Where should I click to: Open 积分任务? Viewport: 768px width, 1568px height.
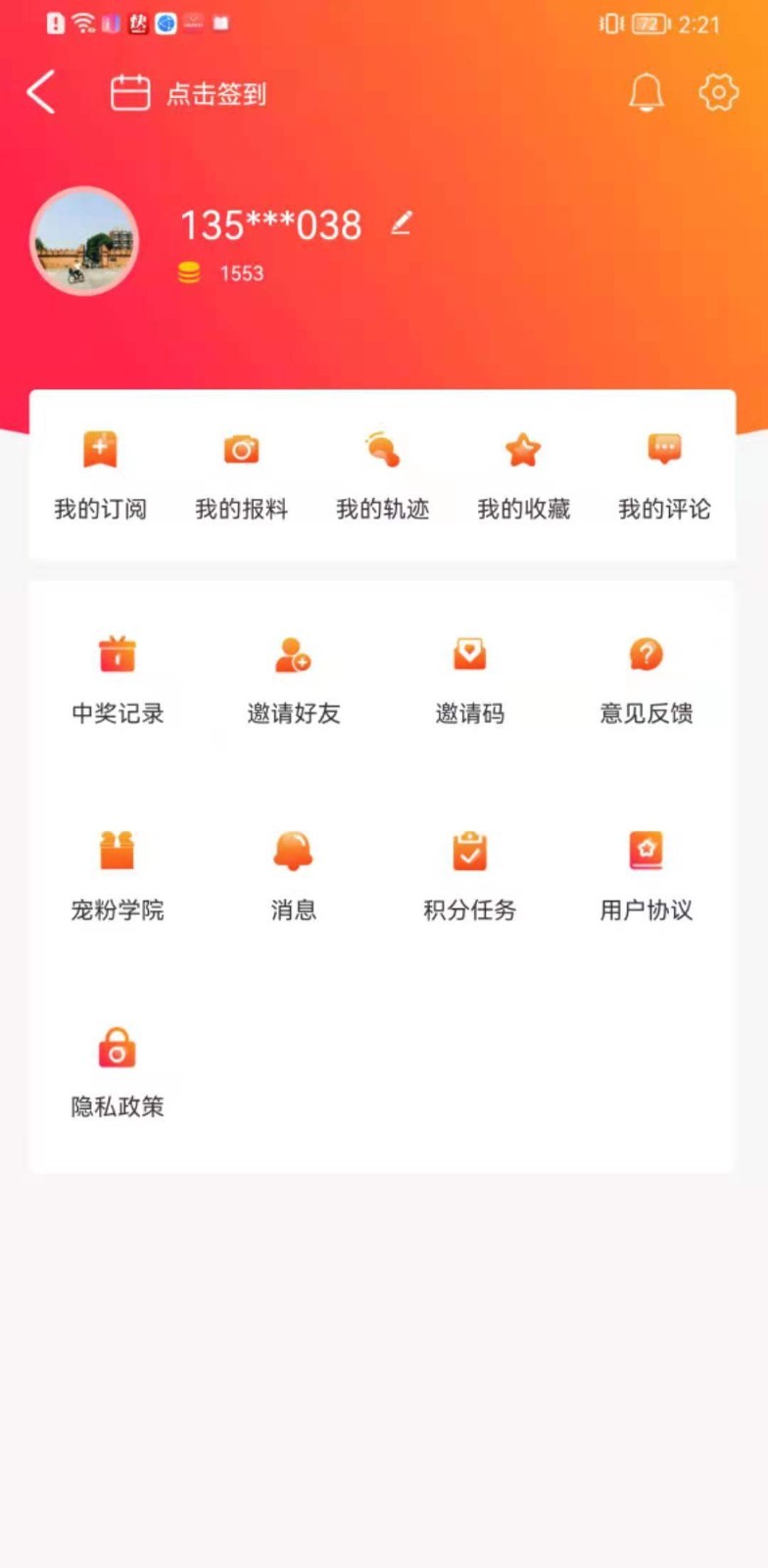(x=469, y=877)
